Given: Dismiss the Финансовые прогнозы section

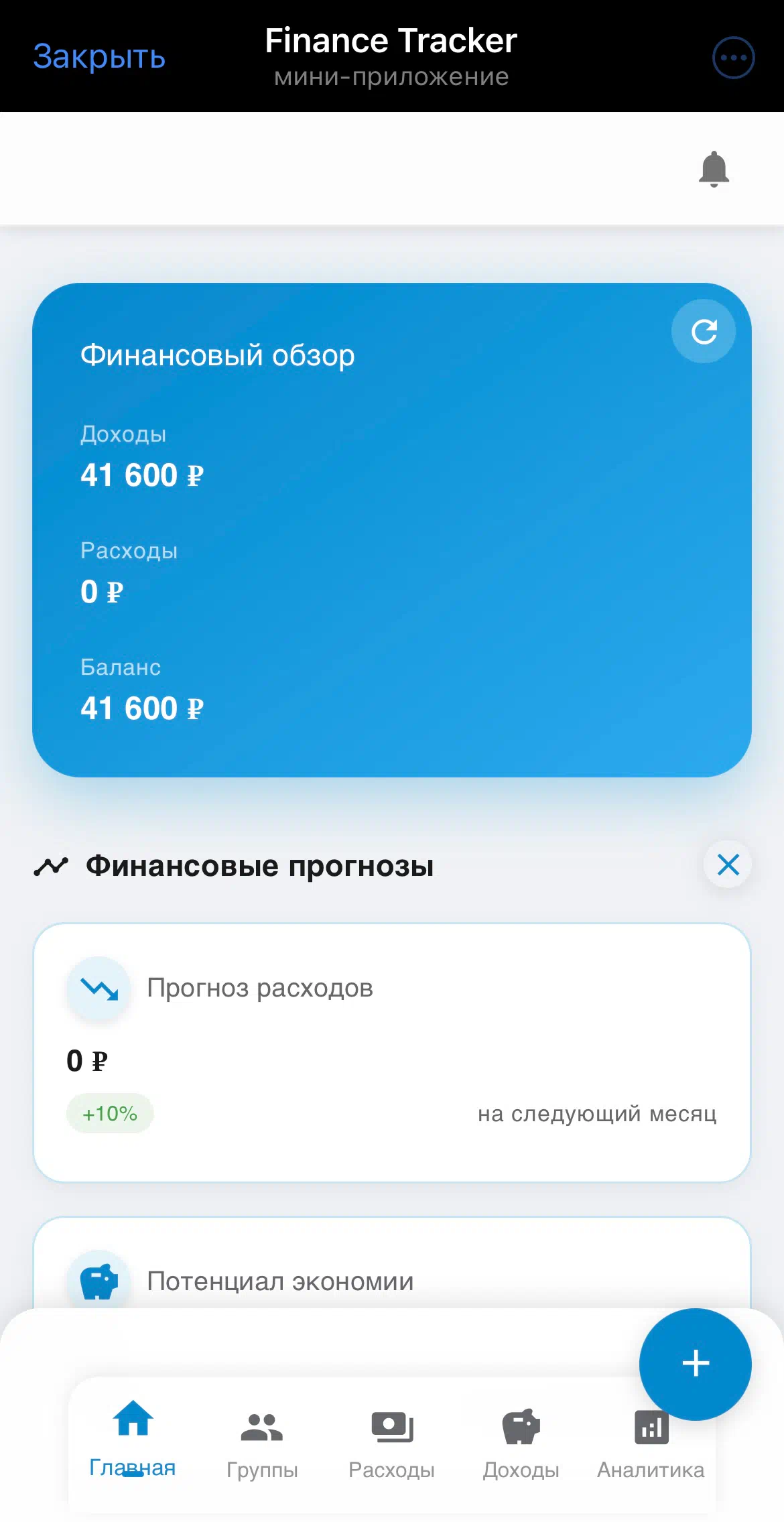Looking at the screenshot, I should point(728,865).
